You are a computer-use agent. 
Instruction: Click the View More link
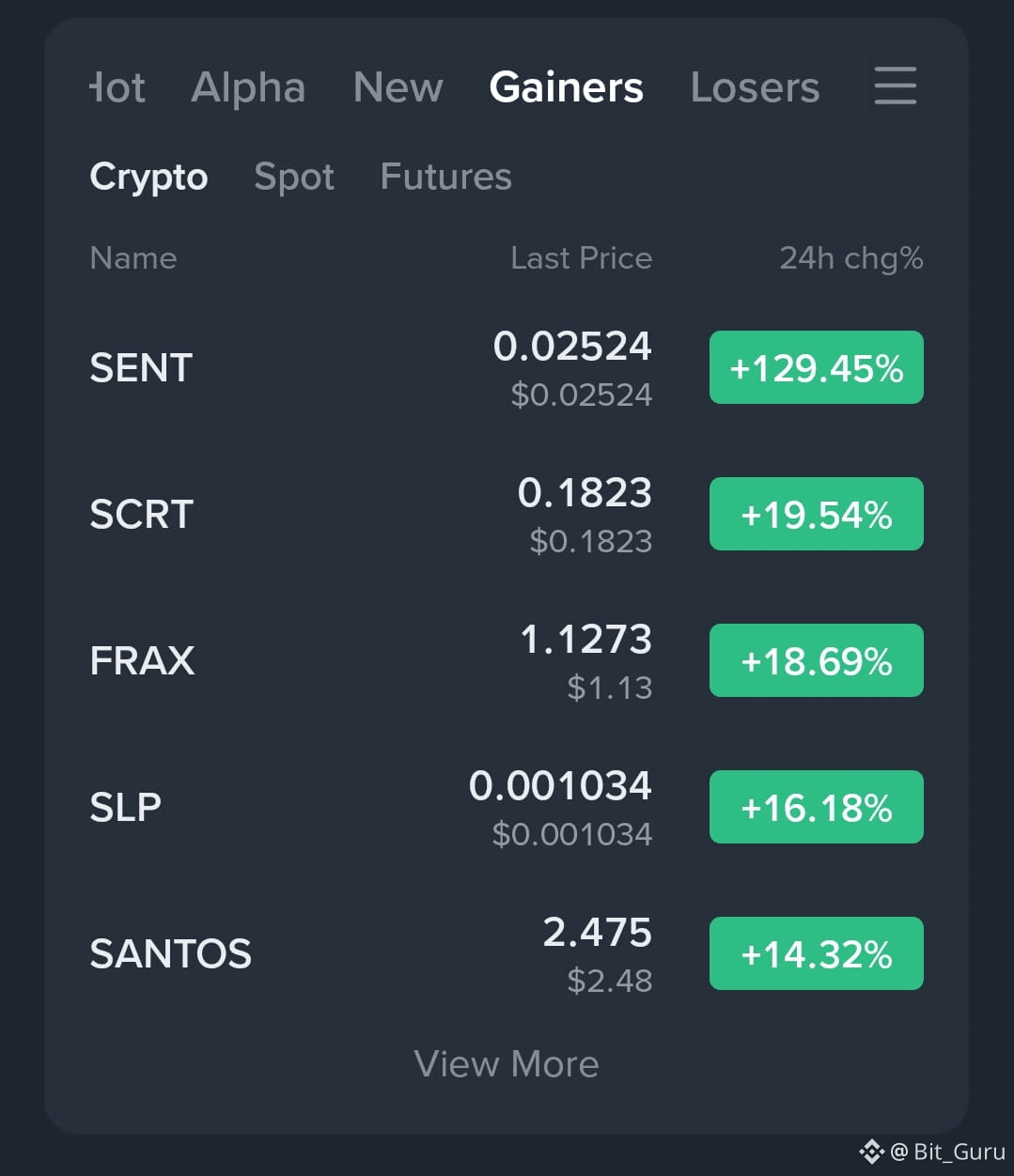tap(507, 1063)
